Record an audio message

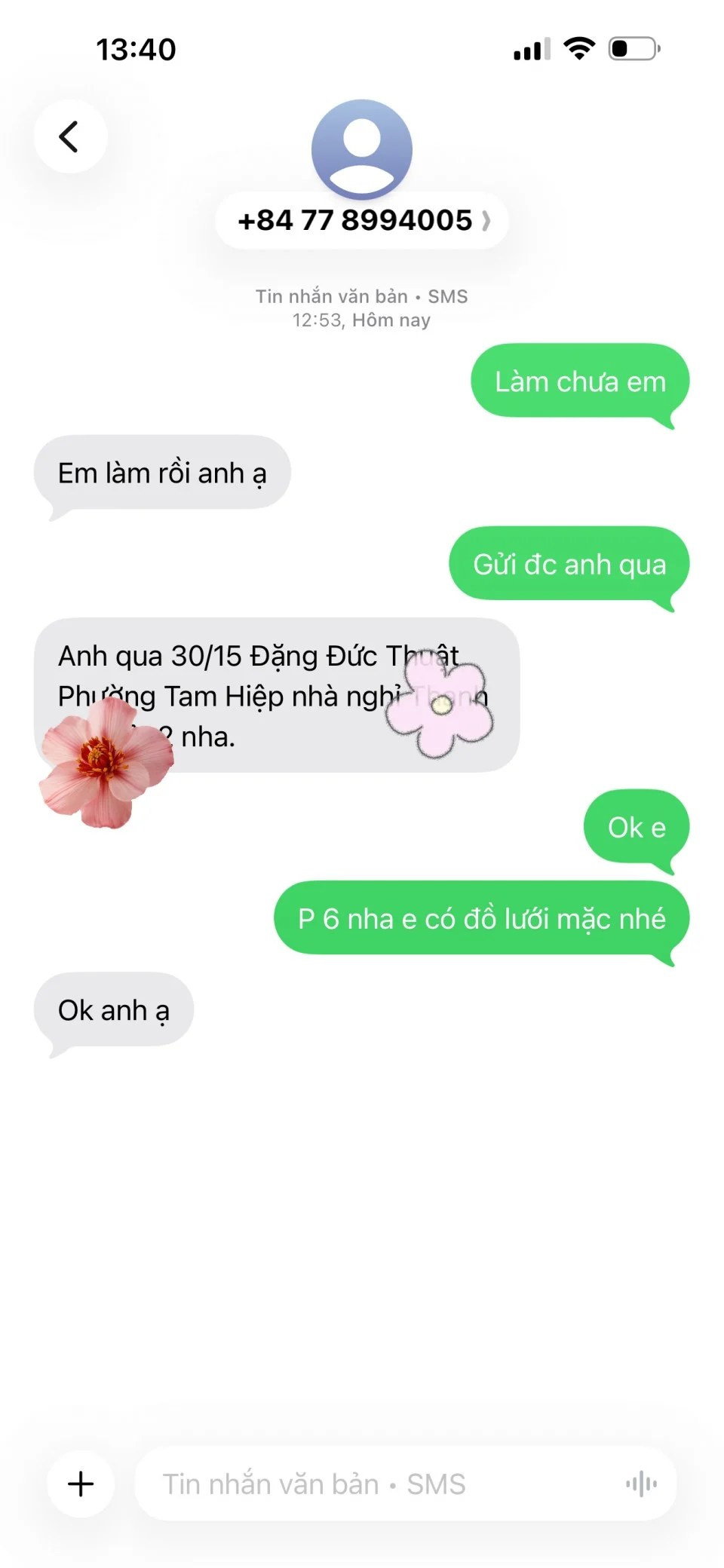641,1484
